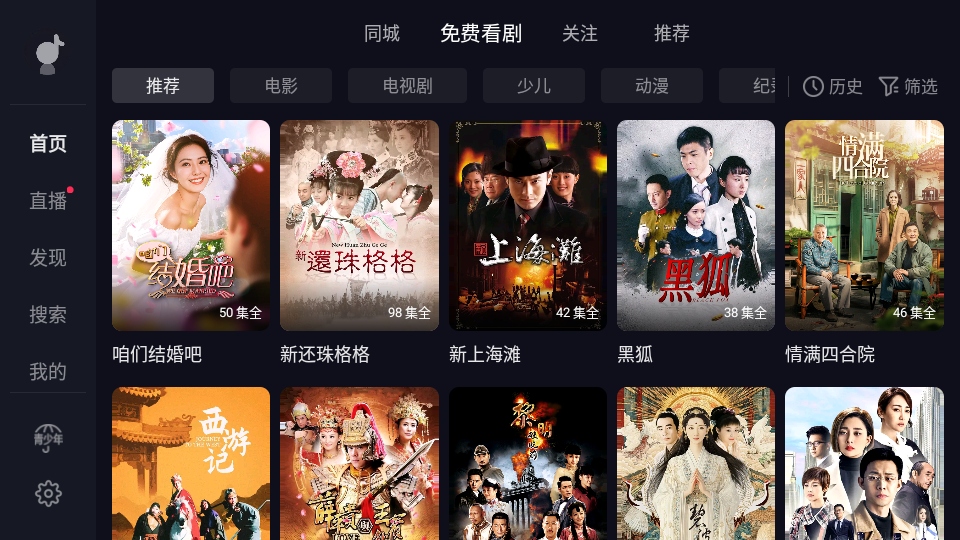960x540 pixels.
Task: Open the settings gear
Action: click(x=48, y=493)
